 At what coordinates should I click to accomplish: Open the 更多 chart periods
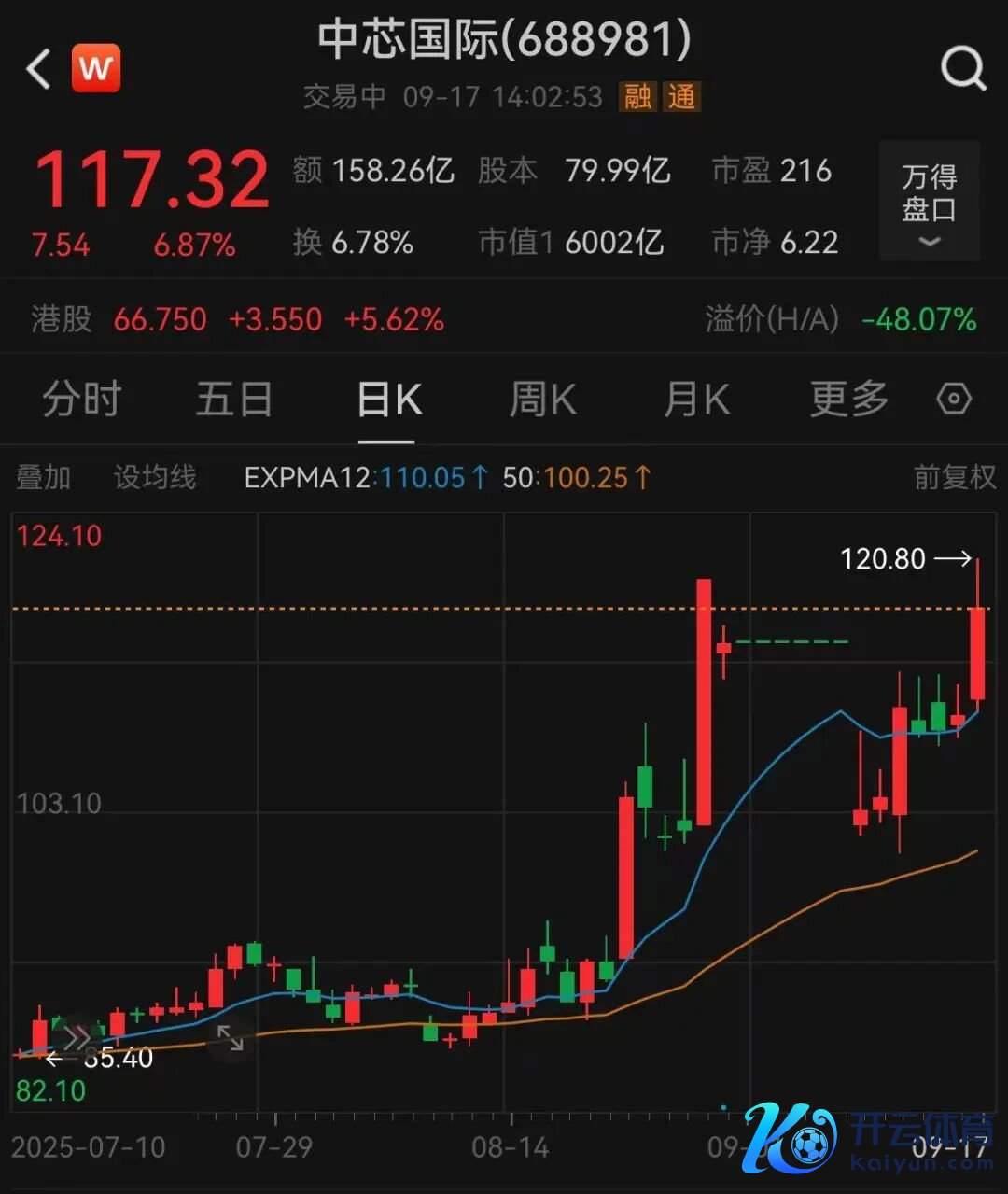click(x=848, y=400)
